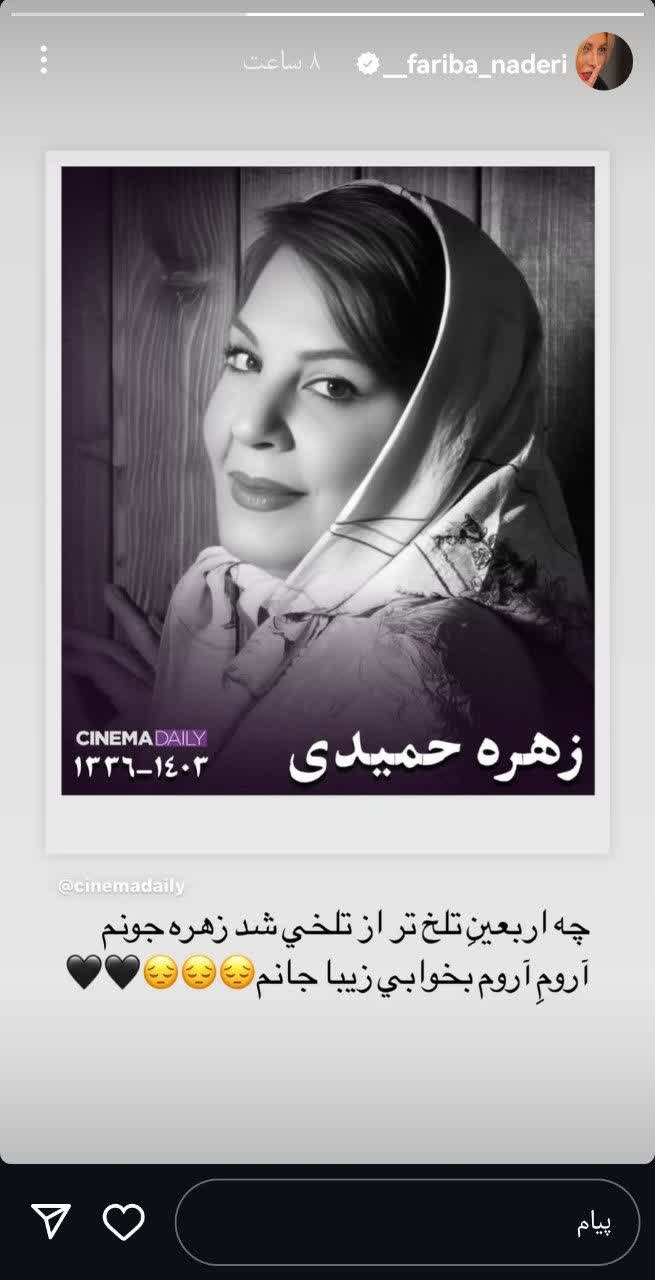Share story via paper plane icon
Screen dimensions: 655x1280
click(51, 1222)
